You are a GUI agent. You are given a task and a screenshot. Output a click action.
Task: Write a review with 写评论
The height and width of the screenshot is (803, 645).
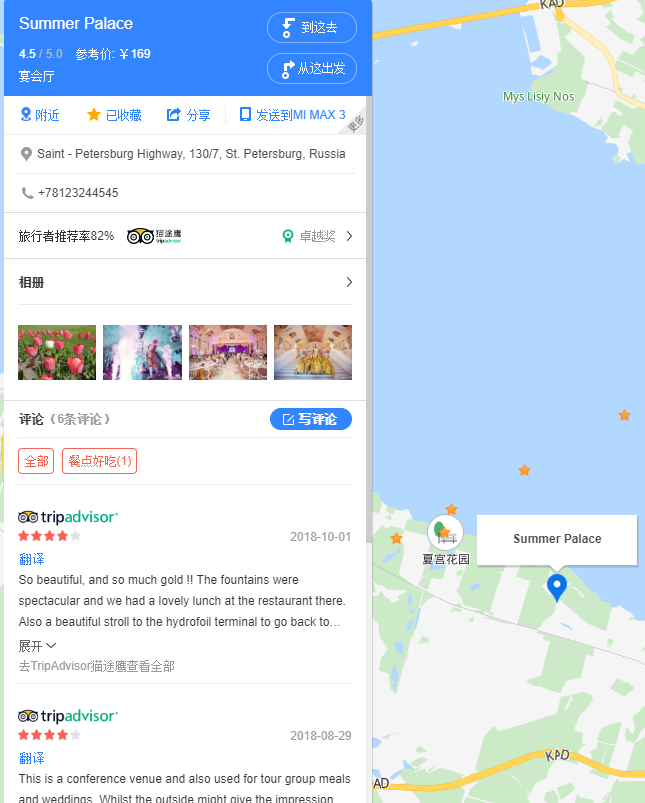[x=311, y=419]
